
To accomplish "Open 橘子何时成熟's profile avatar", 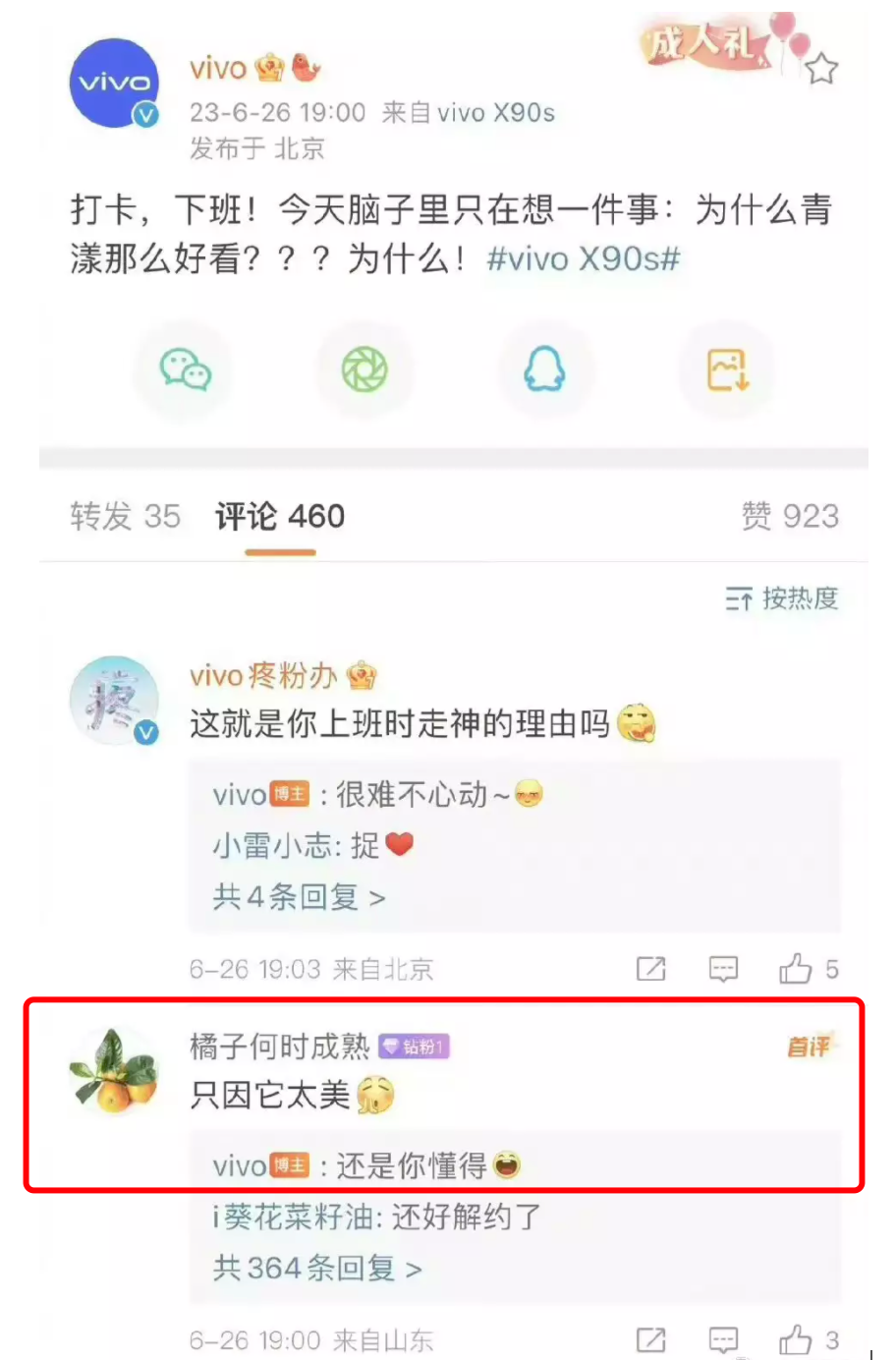I will pyautogui.click(x=114, y=1071).
